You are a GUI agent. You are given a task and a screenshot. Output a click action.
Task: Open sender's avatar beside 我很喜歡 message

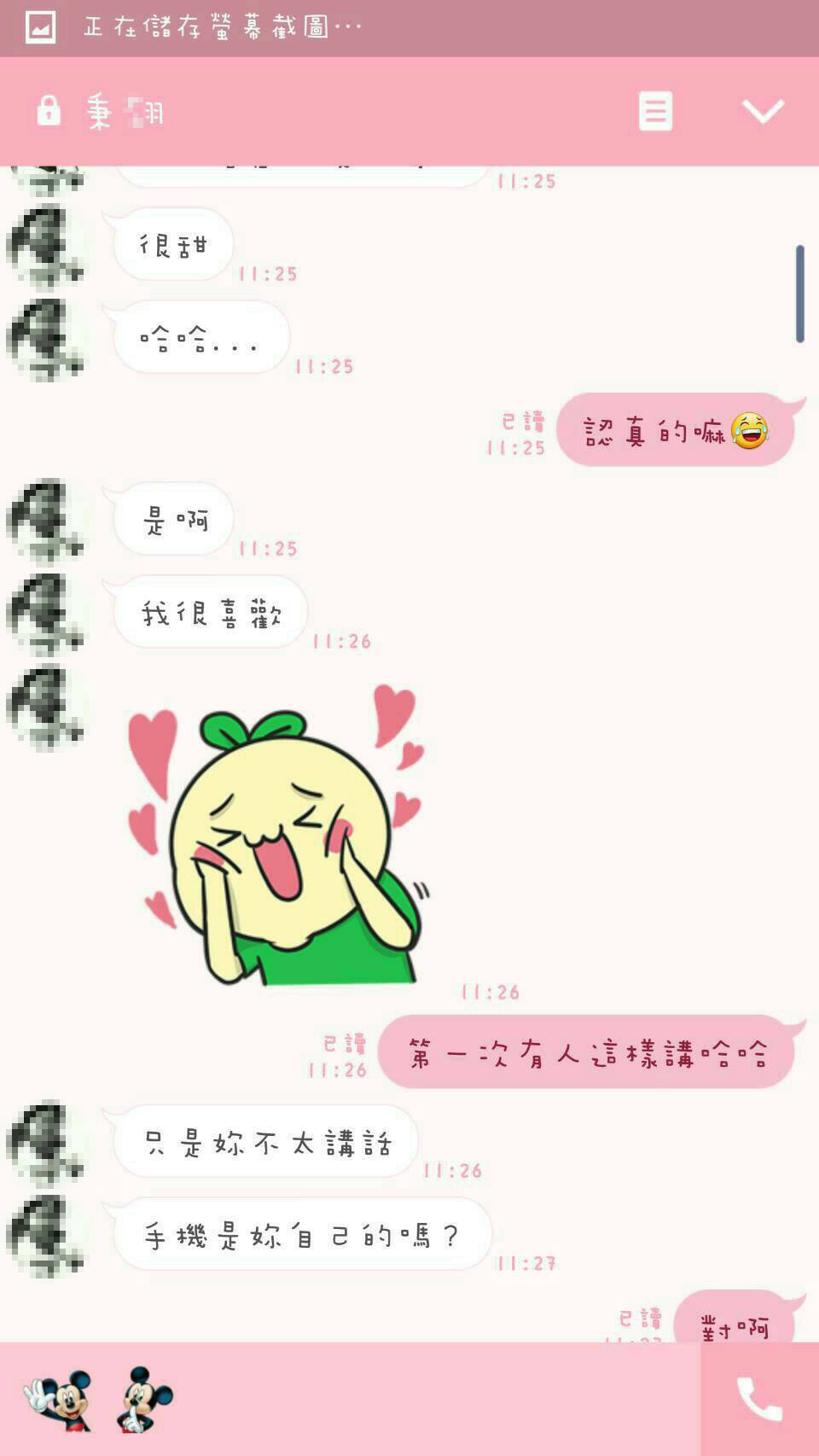(x=47, y=614)
